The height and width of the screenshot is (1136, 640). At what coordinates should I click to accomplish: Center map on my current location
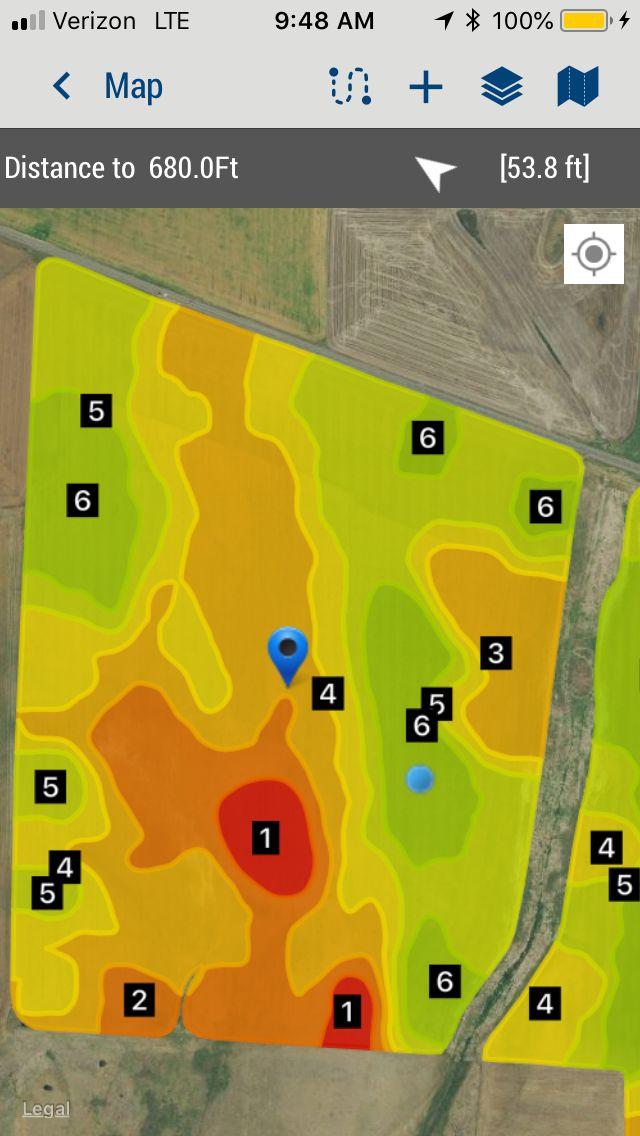pyautogui.click(x=594, y=254)
